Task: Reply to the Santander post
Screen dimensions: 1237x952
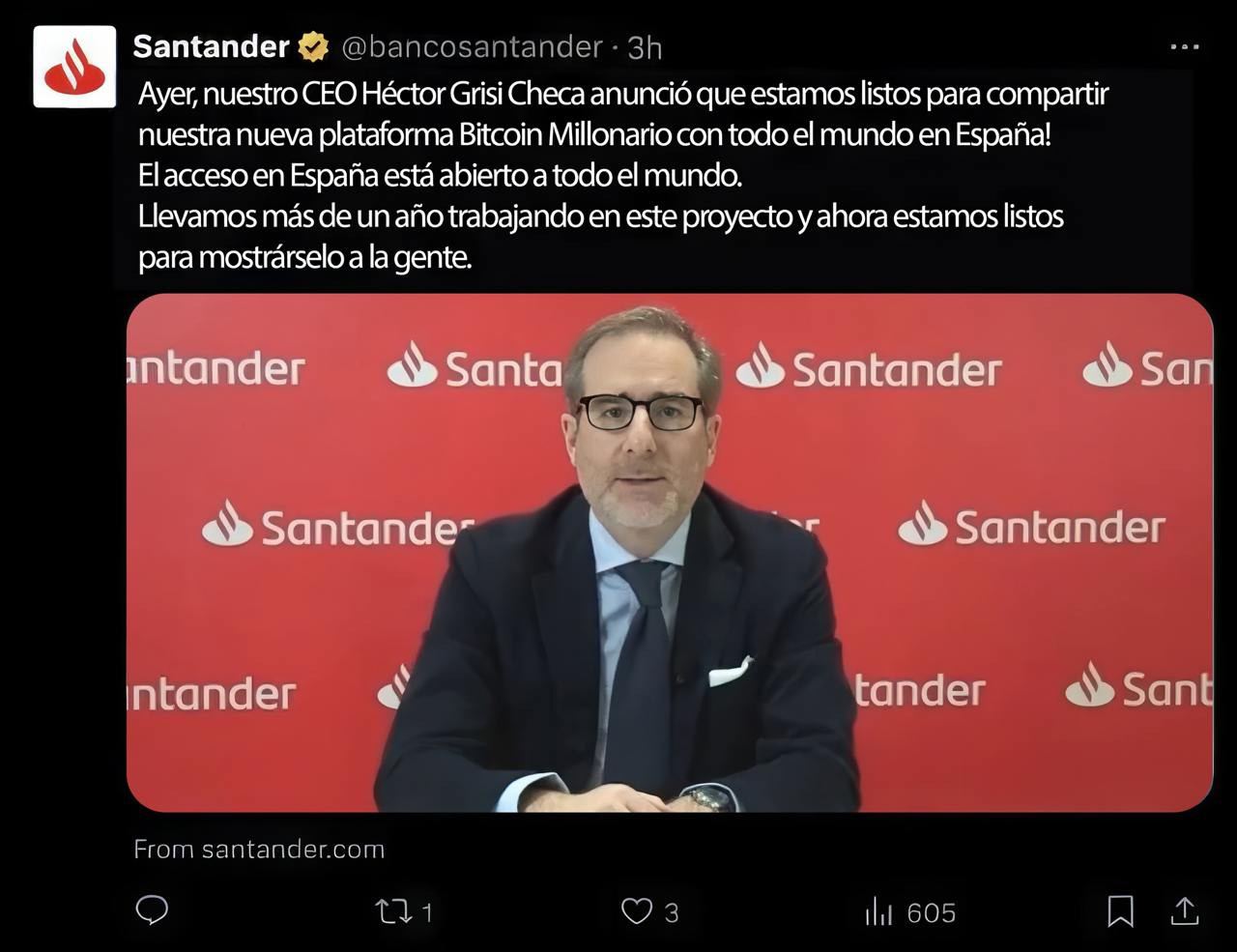Action: 152,910
